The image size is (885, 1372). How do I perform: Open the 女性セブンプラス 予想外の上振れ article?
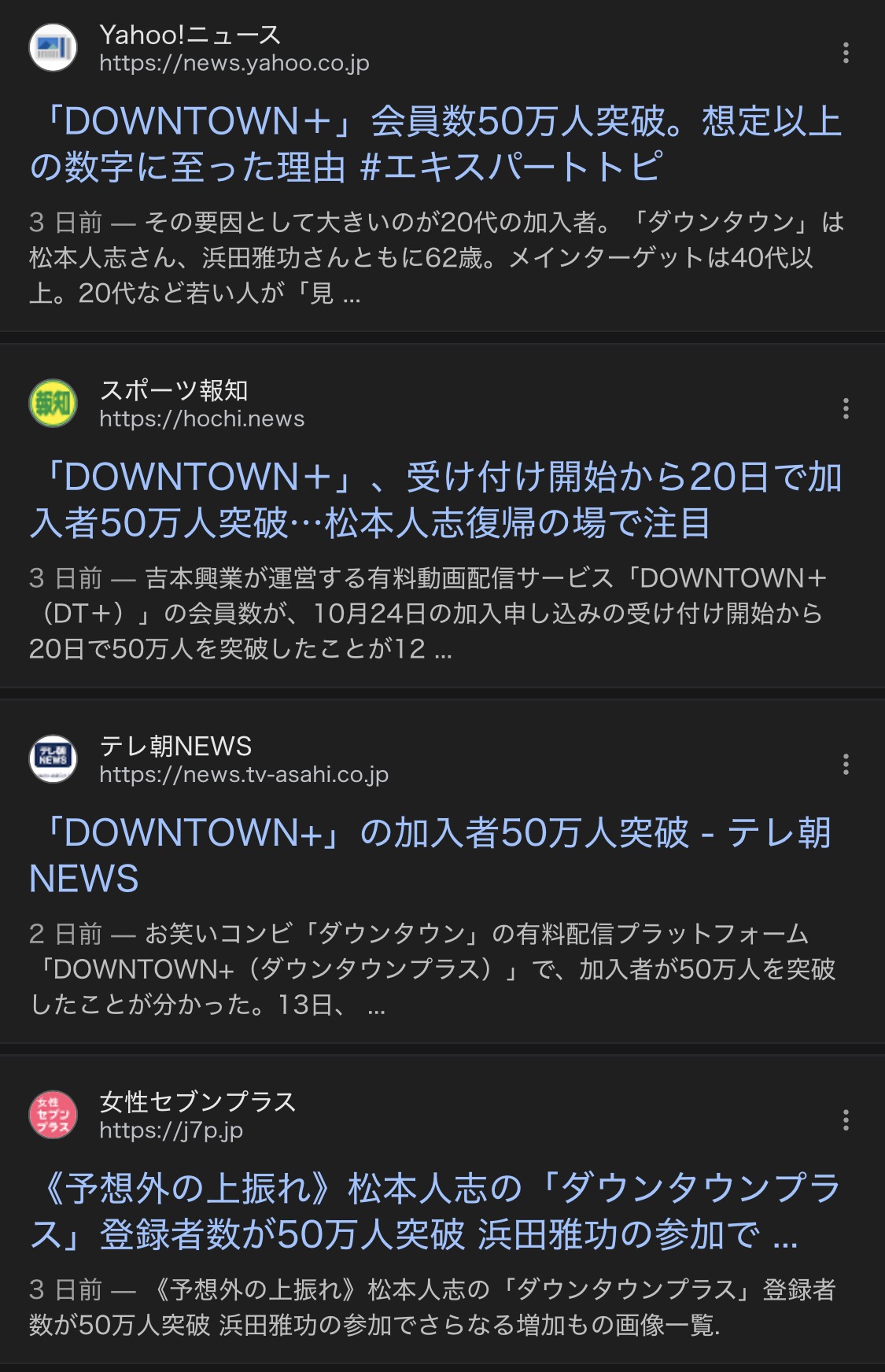[x=435, y=1211]
